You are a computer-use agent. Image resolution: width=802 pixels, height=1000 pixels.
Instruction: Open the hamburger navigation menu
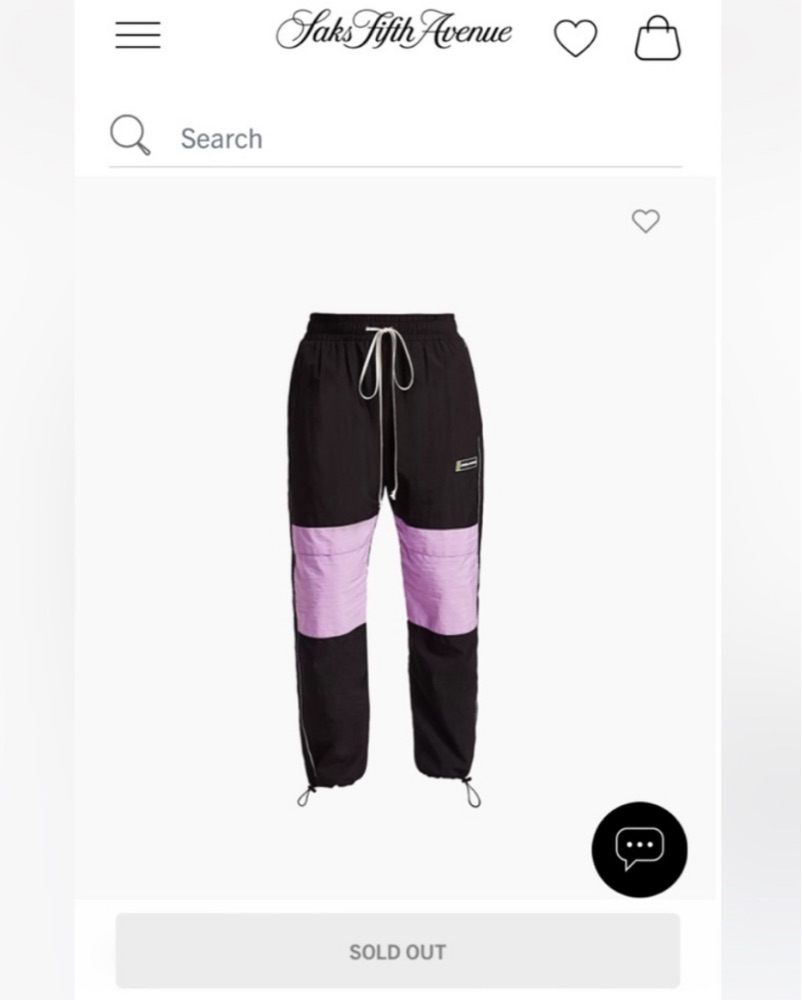[138, 36]
